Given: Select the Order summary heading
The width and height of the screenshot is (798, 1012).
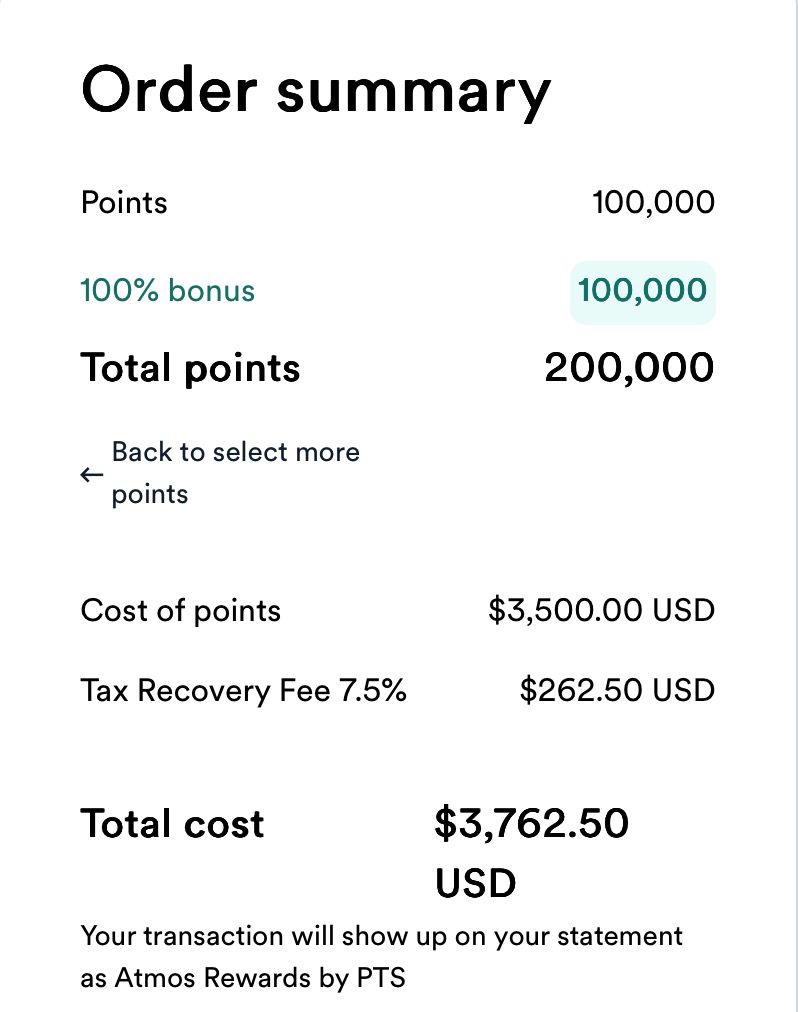Looking at the screenshot, I should [315, 90].
